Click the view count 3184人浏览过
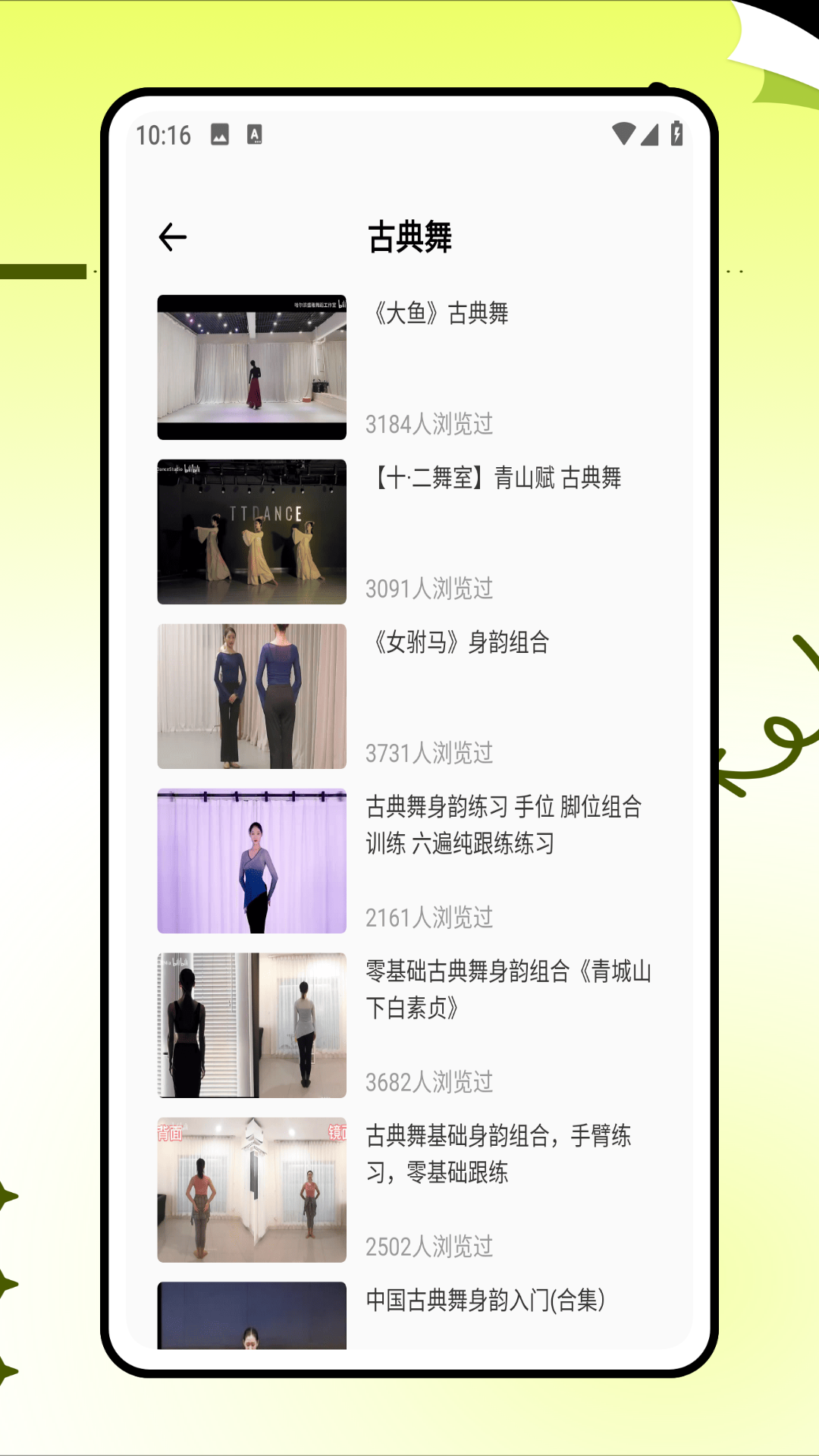The image size is (819, 1456). pyautogui.click(x=429, y=425)
